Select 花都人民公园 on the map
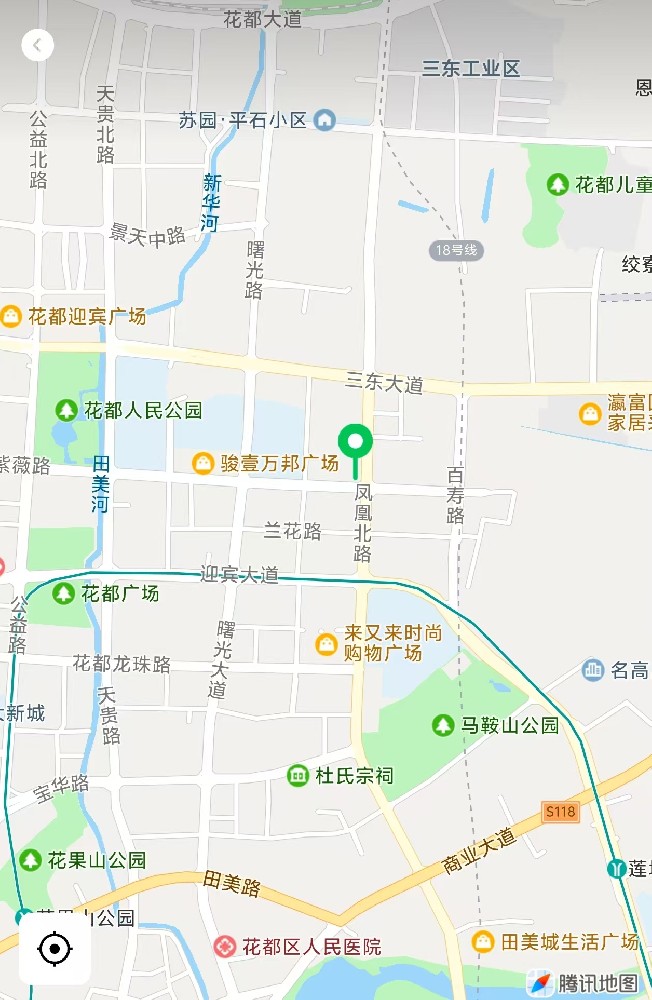 point(66,410)
